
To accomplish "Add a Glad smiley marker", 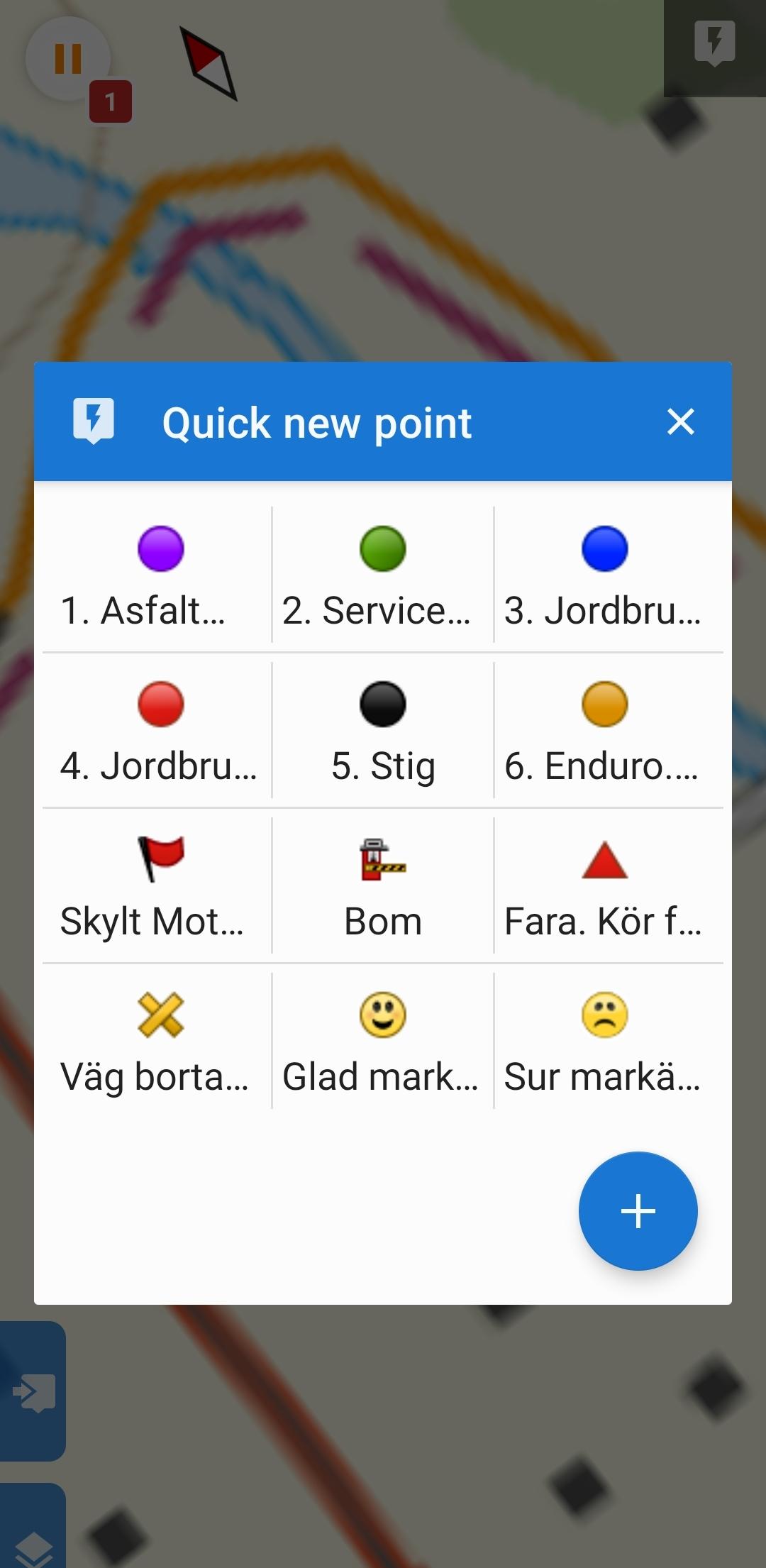I will (x=383, y=1042).
